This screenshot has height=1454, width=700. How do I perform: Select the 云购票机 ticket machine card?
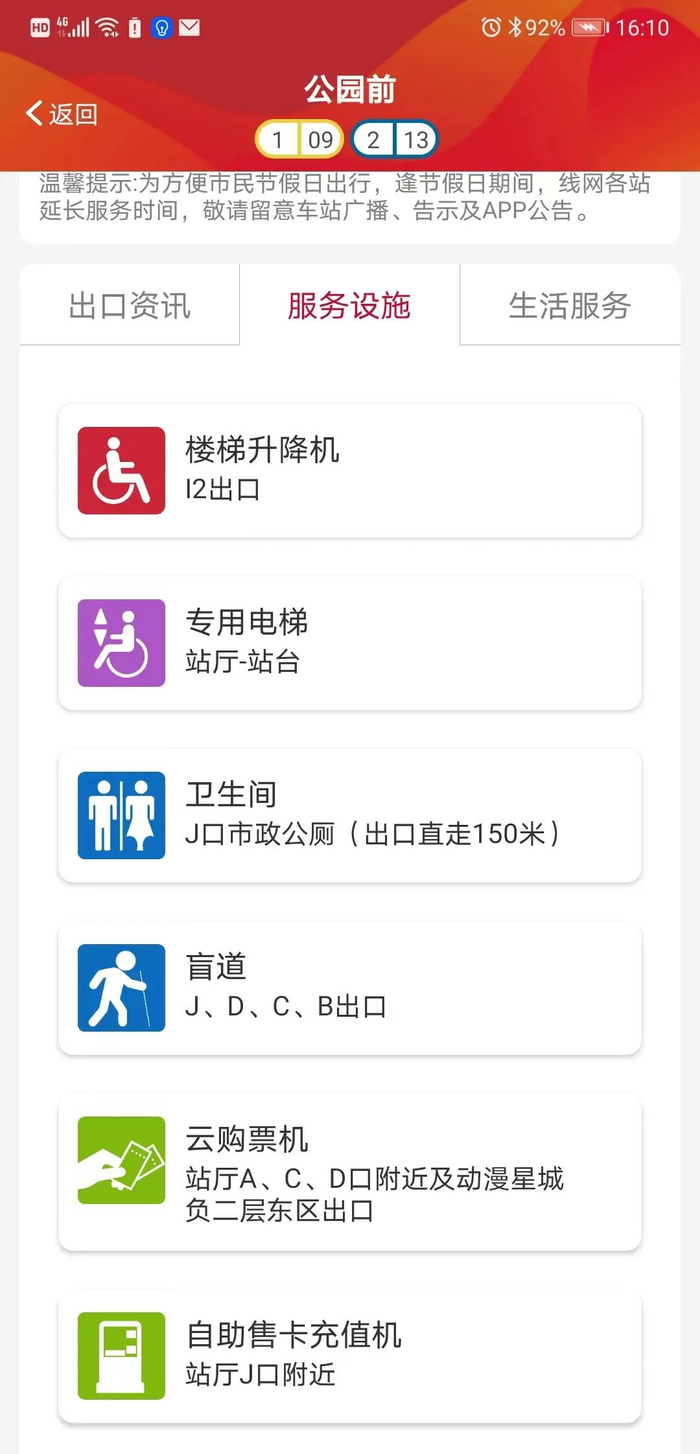[349, 1172]
